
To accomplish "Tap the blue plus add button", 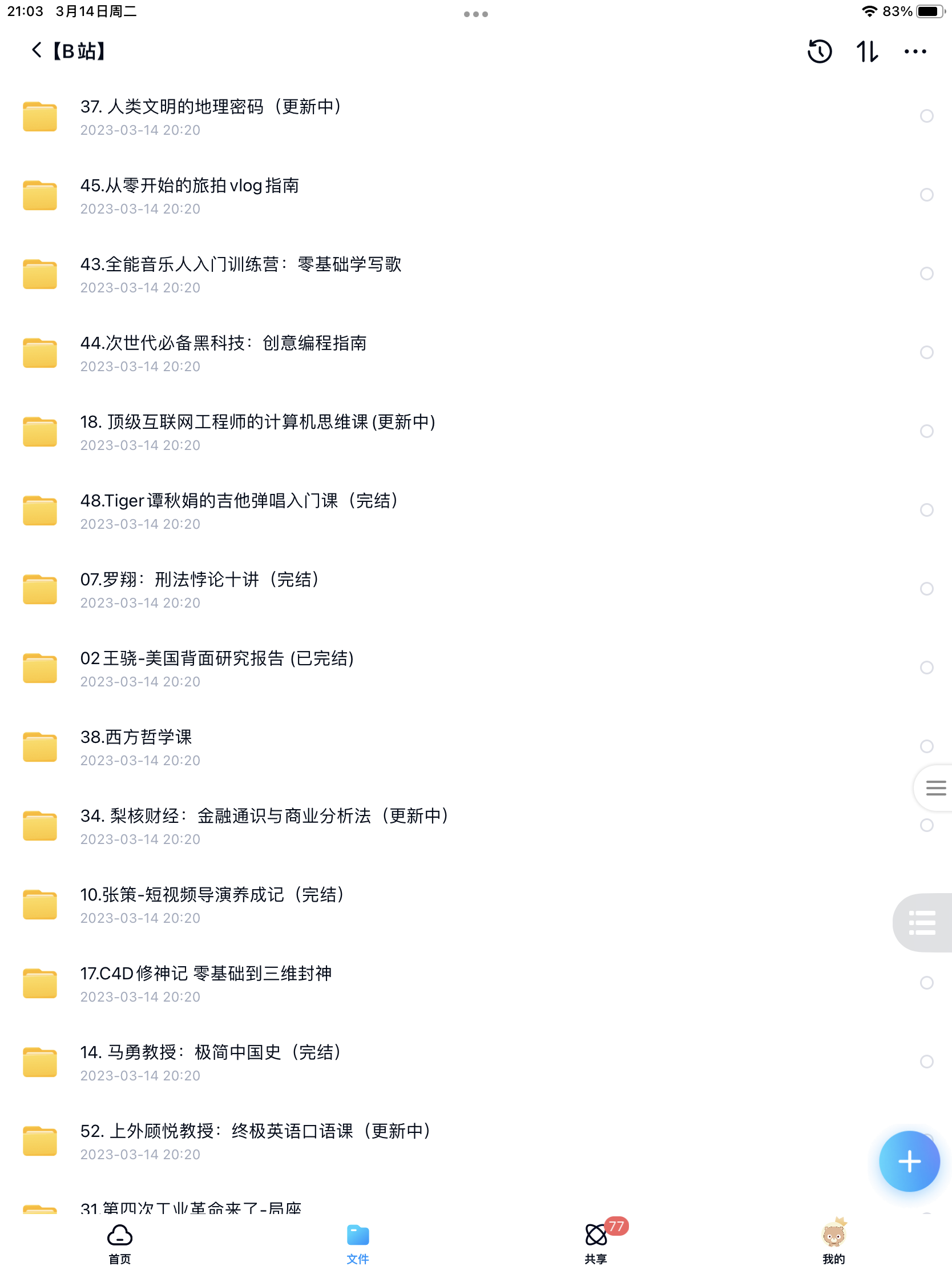I will [909, 1161].
